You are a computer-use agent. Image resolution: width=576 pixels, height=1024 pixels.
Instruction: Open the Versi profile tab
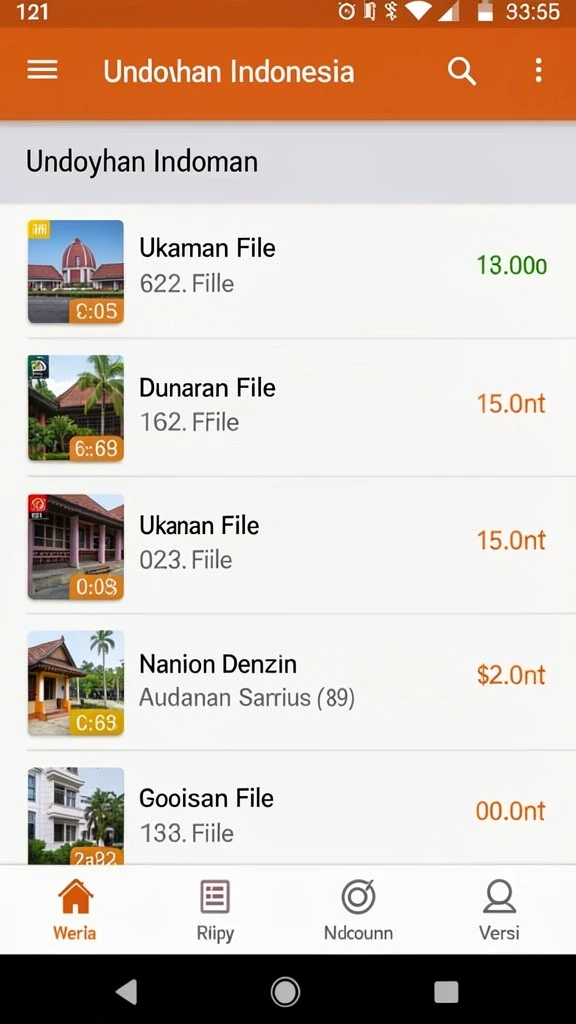pos(500,910)
